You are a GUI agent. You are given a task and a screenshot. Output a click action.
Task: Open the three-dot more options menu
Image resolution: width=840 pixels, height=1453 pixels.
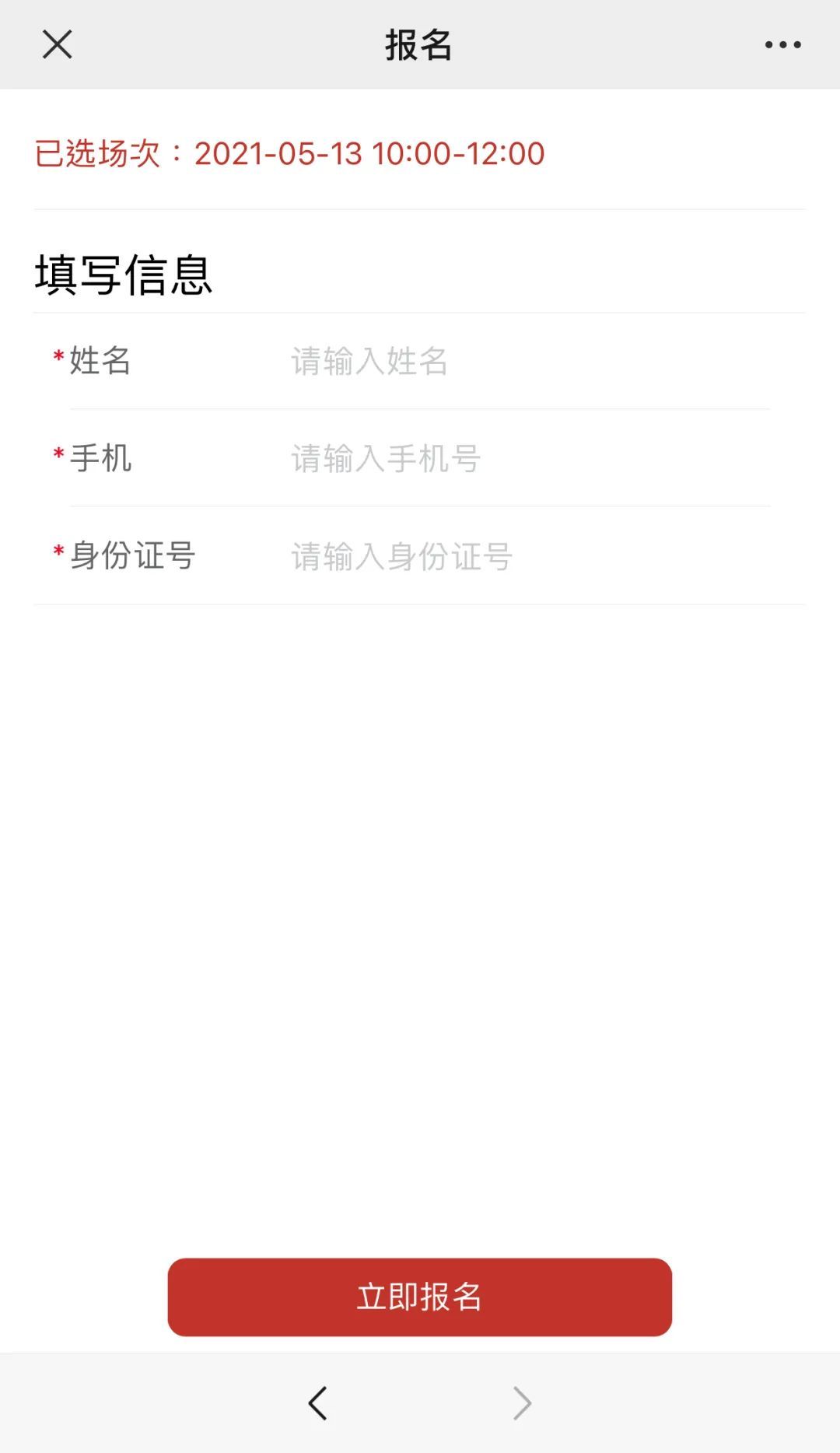click(x=782, y=45)
